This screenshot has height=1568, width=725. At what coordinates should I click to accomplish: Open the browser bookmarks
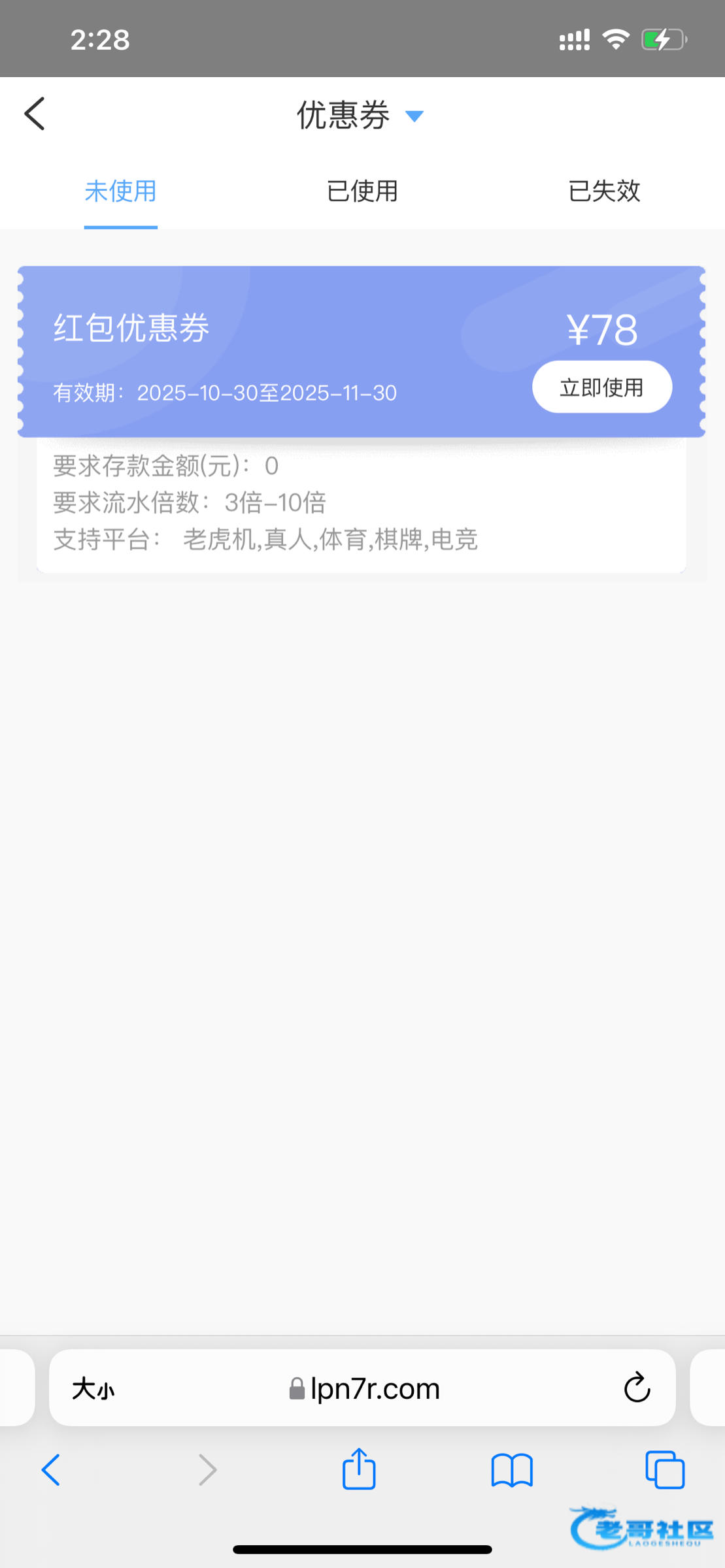click(512, 1470)
